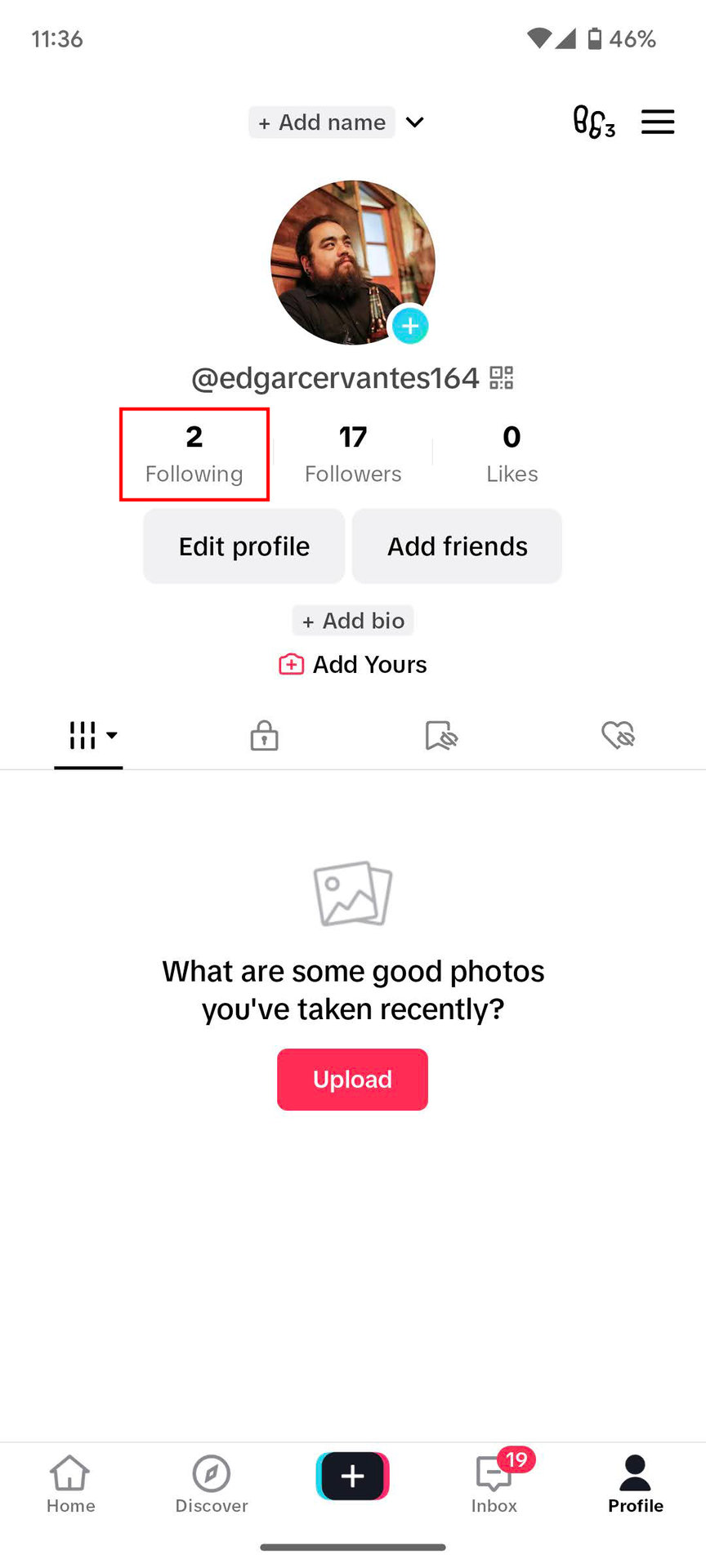Add a bio to the profile
Viewport: 706px width, 1568px height.
point(353,621)
